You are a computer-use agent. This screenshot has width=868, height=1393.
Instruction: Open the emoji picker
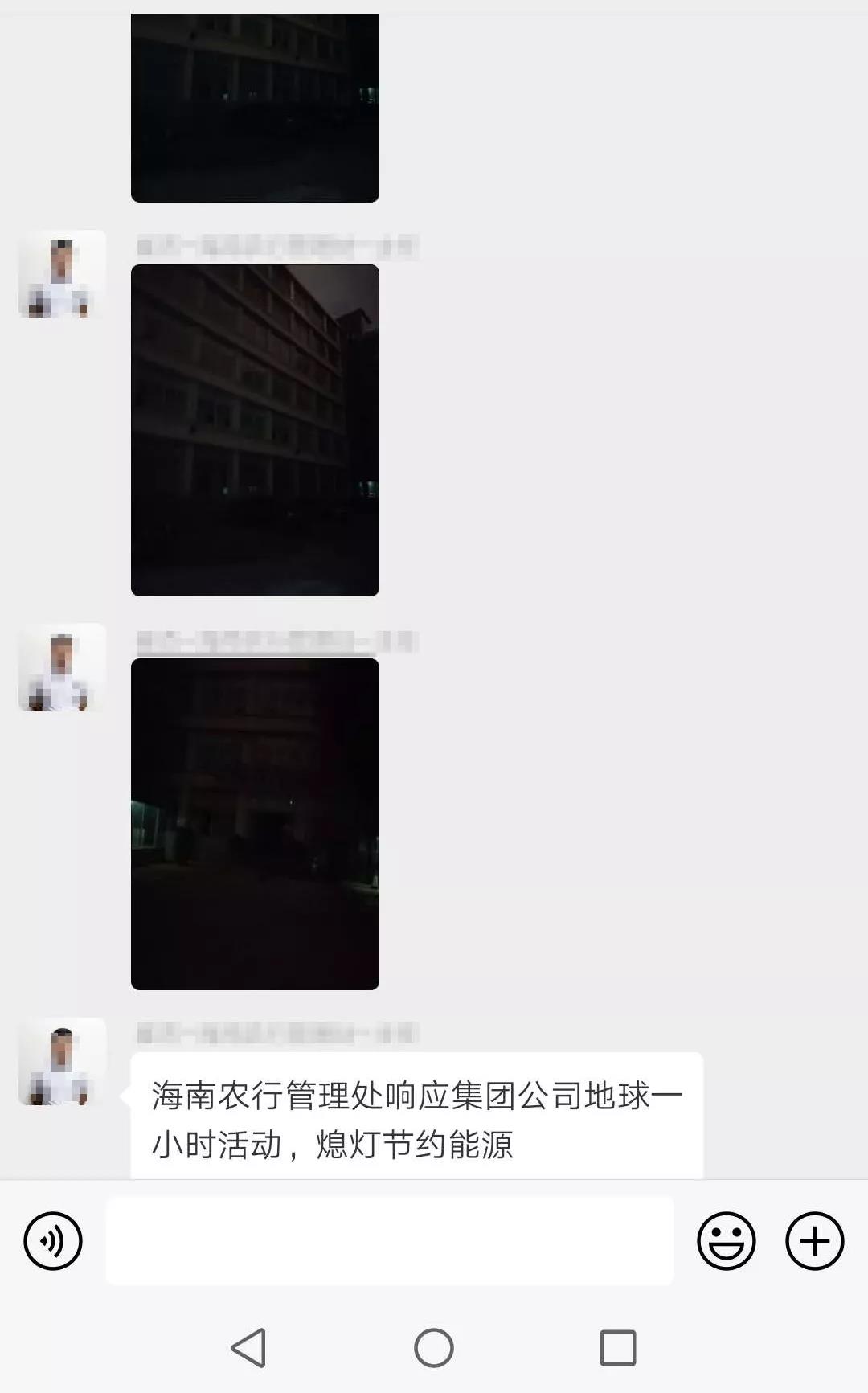pyautogui.click(x=726, y=1241)
